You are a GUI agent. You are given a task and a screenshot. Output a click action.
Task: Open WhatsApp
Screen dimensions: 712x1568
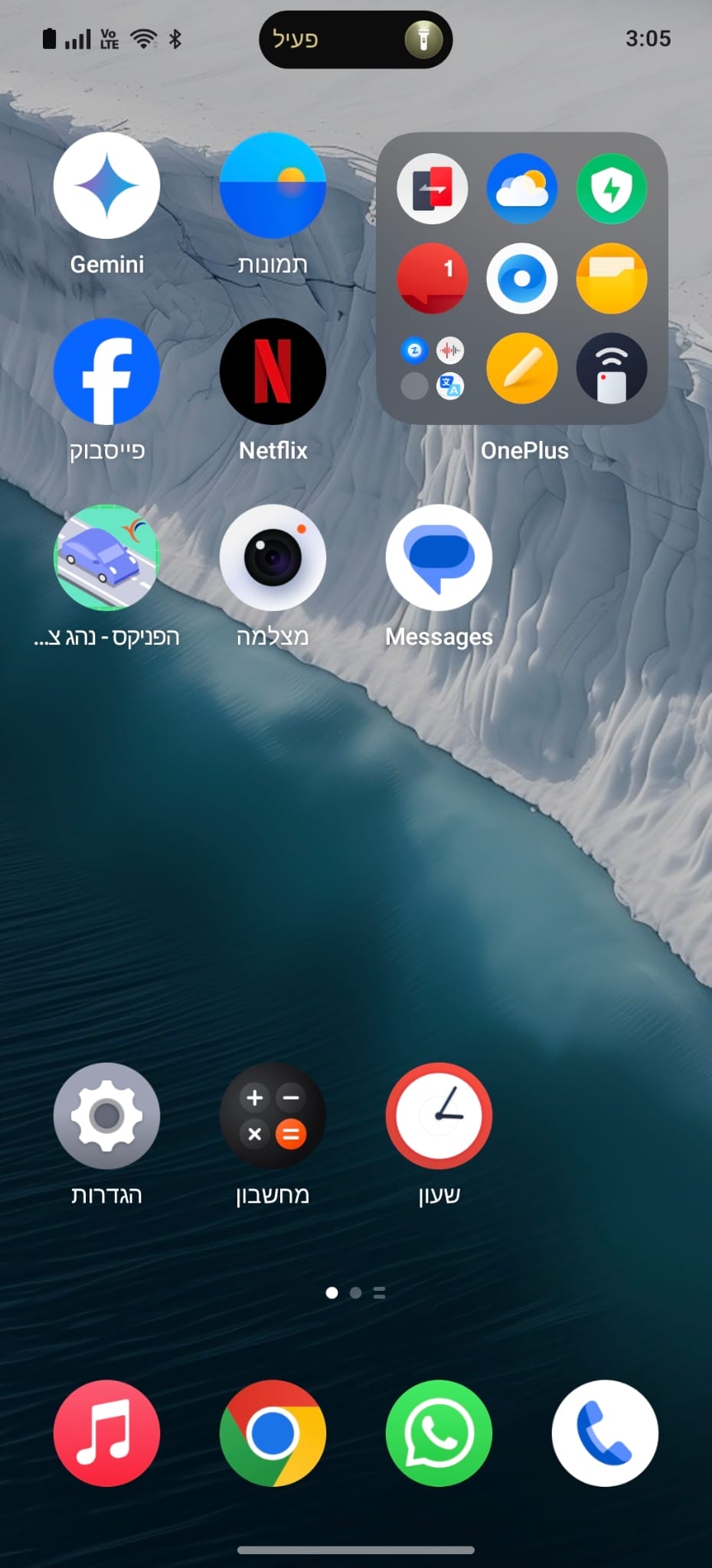pyautogui.click(x=439, y=1433)
